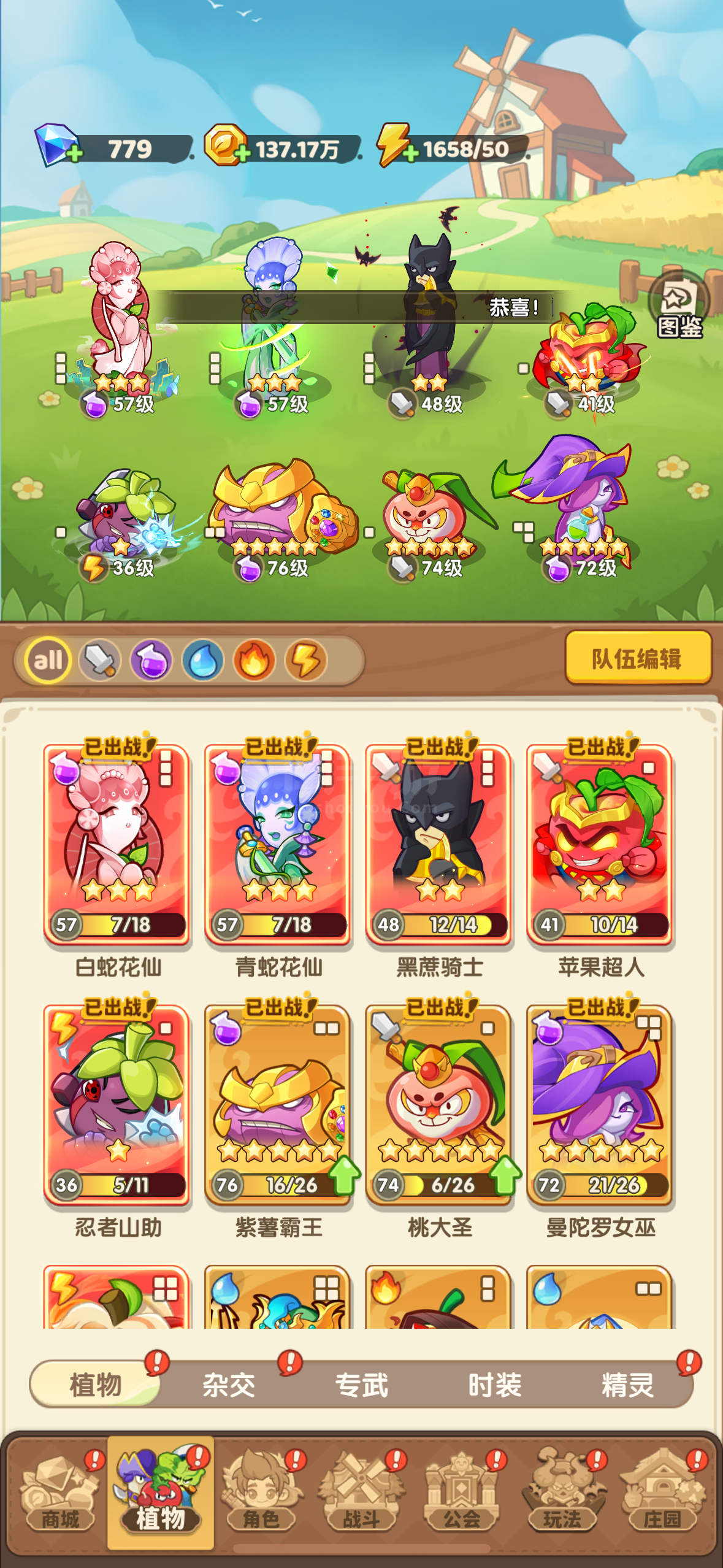Select the "all" plant filter
This screenshot has height=1568, width=723.
tap(48, 661)
